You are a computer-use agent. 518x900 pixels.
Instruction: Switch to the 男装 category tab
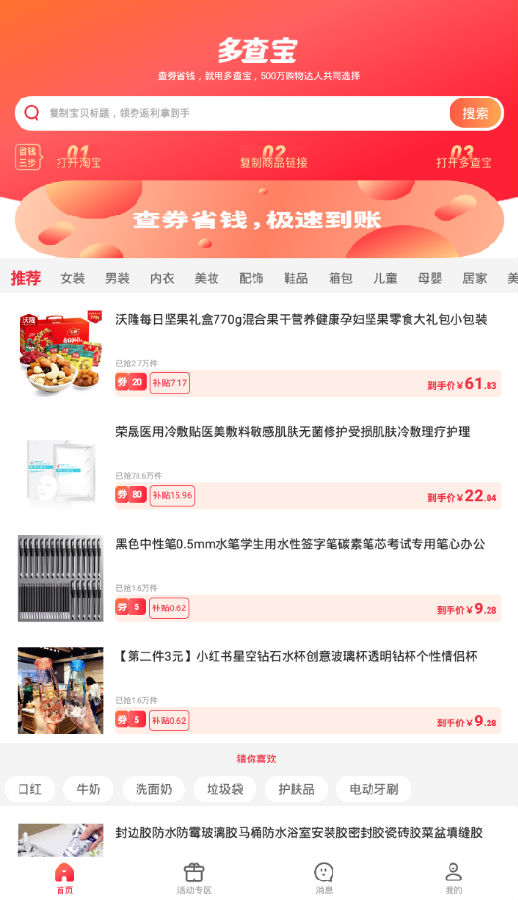click(117, 278)
